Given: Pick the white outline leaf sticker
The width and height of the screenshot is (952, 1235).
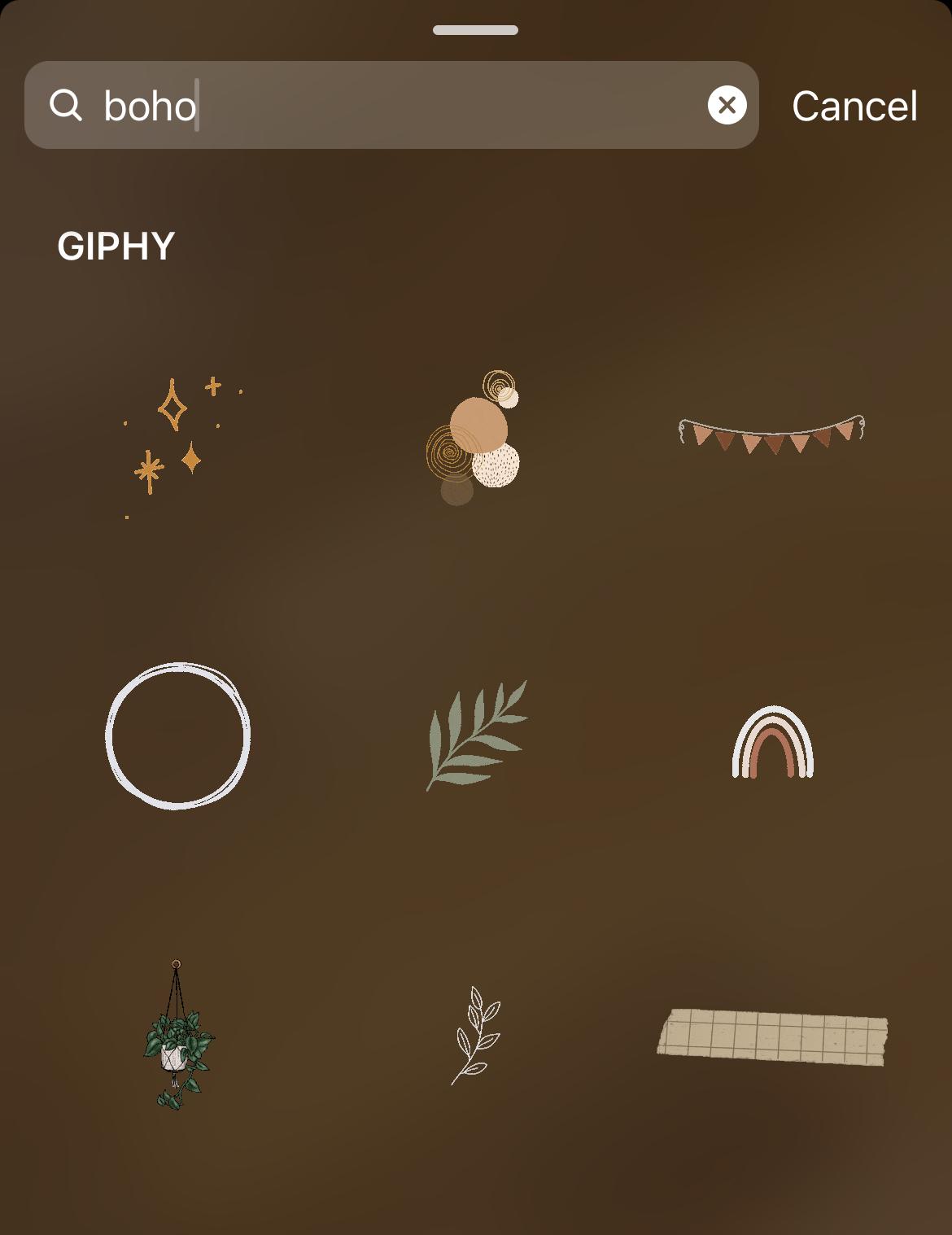Looking at the screenshot, I should 476,1035.
